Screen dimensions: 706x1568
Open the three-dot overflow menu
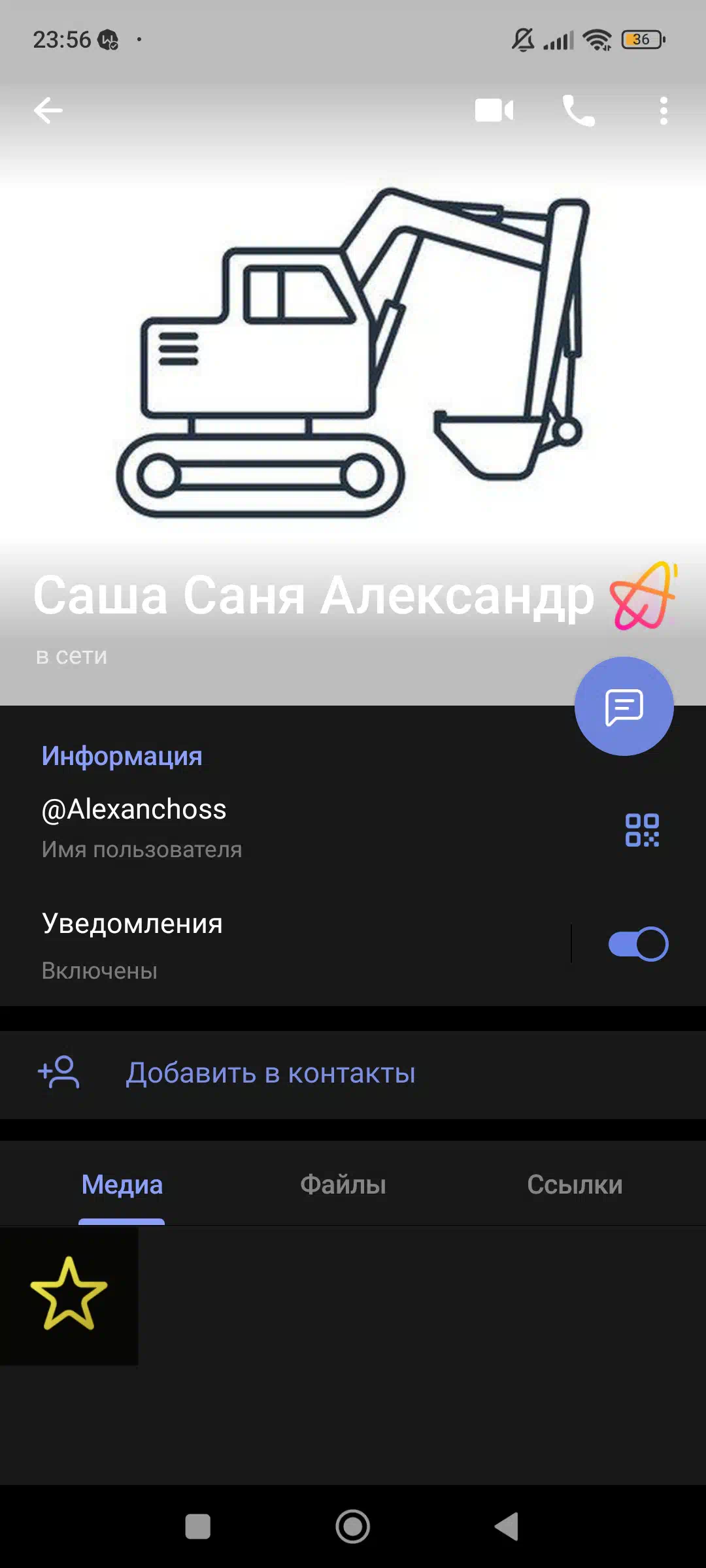point(664,110)
